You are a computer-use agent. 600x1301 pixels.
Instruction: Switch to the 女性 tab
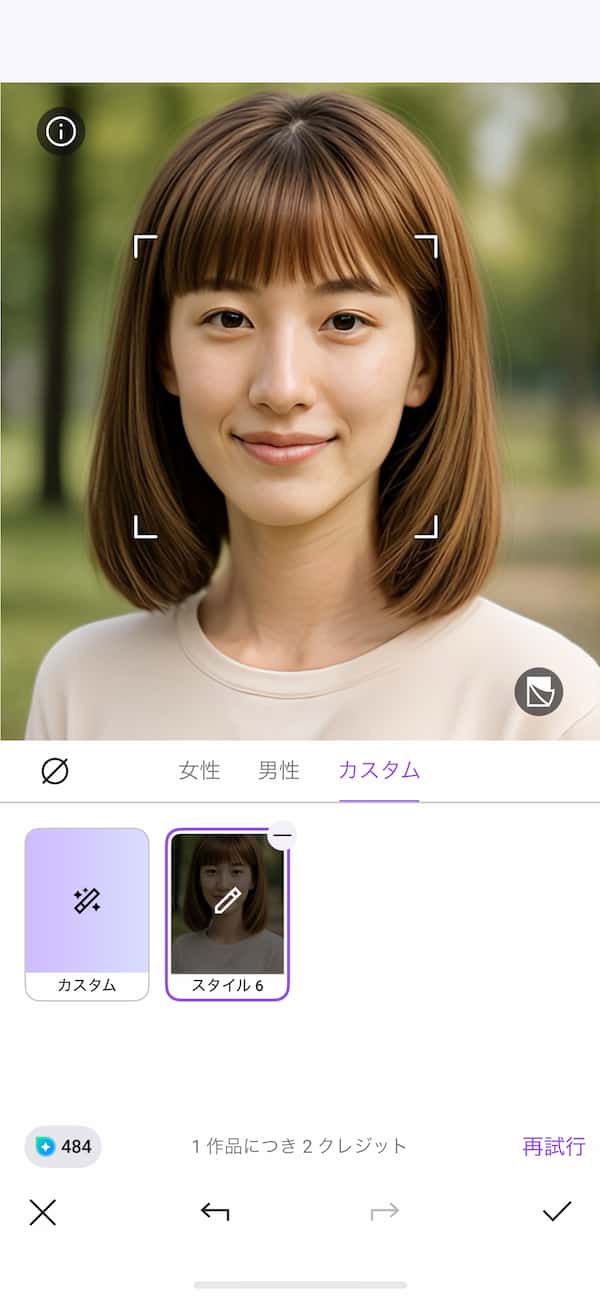[x=199, y=771]
